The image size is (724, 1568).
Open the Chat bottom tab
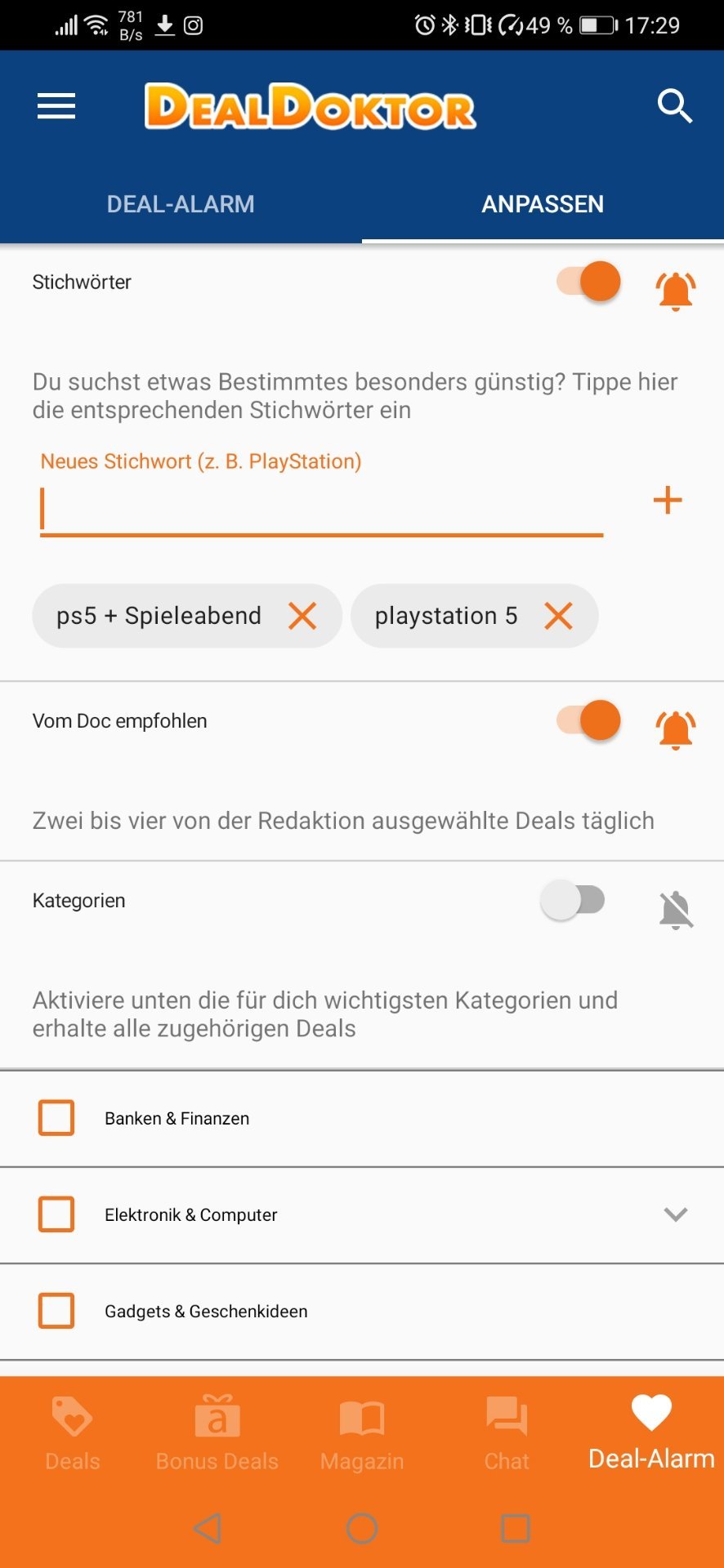click(x=507, y=1433)
